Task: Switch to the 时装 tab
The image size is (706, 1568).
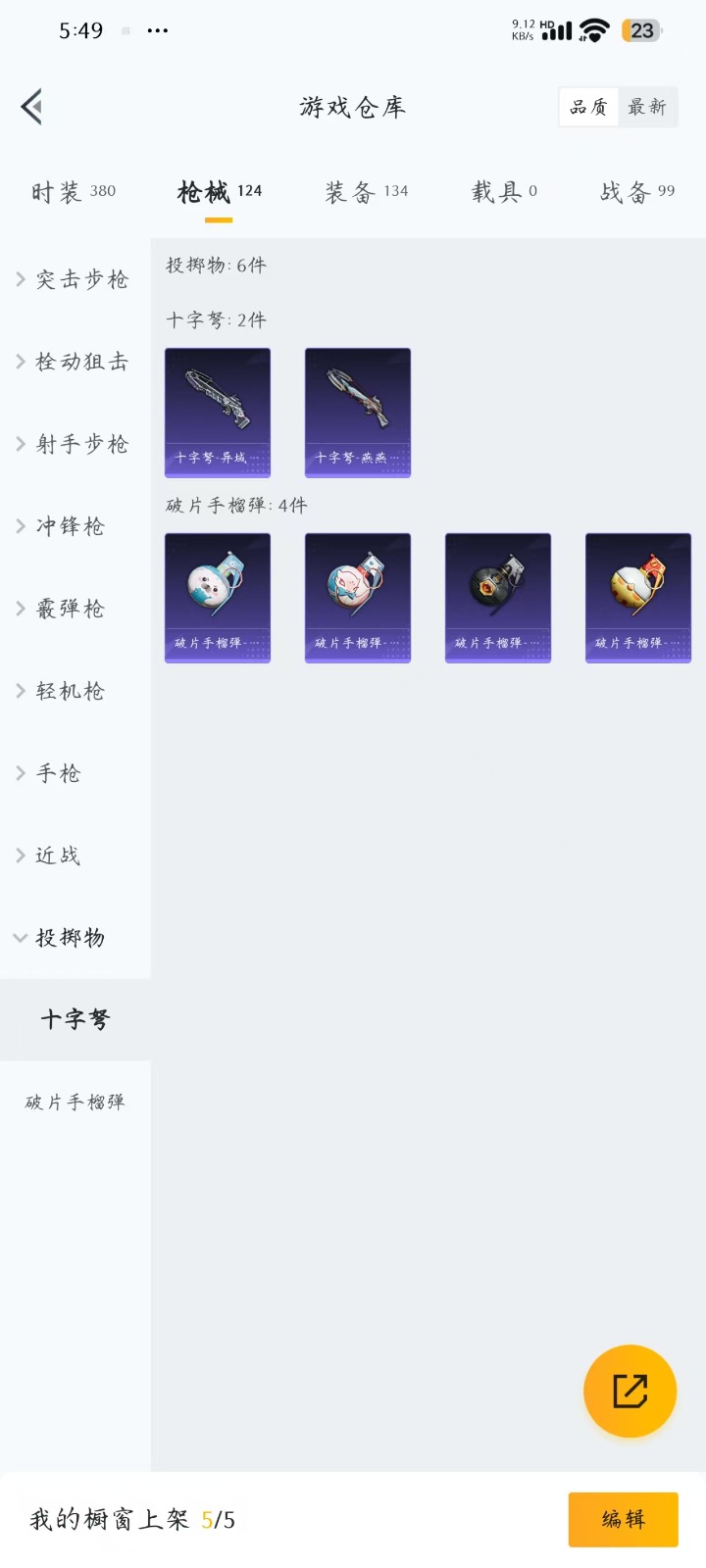Action: click(73, 192)
